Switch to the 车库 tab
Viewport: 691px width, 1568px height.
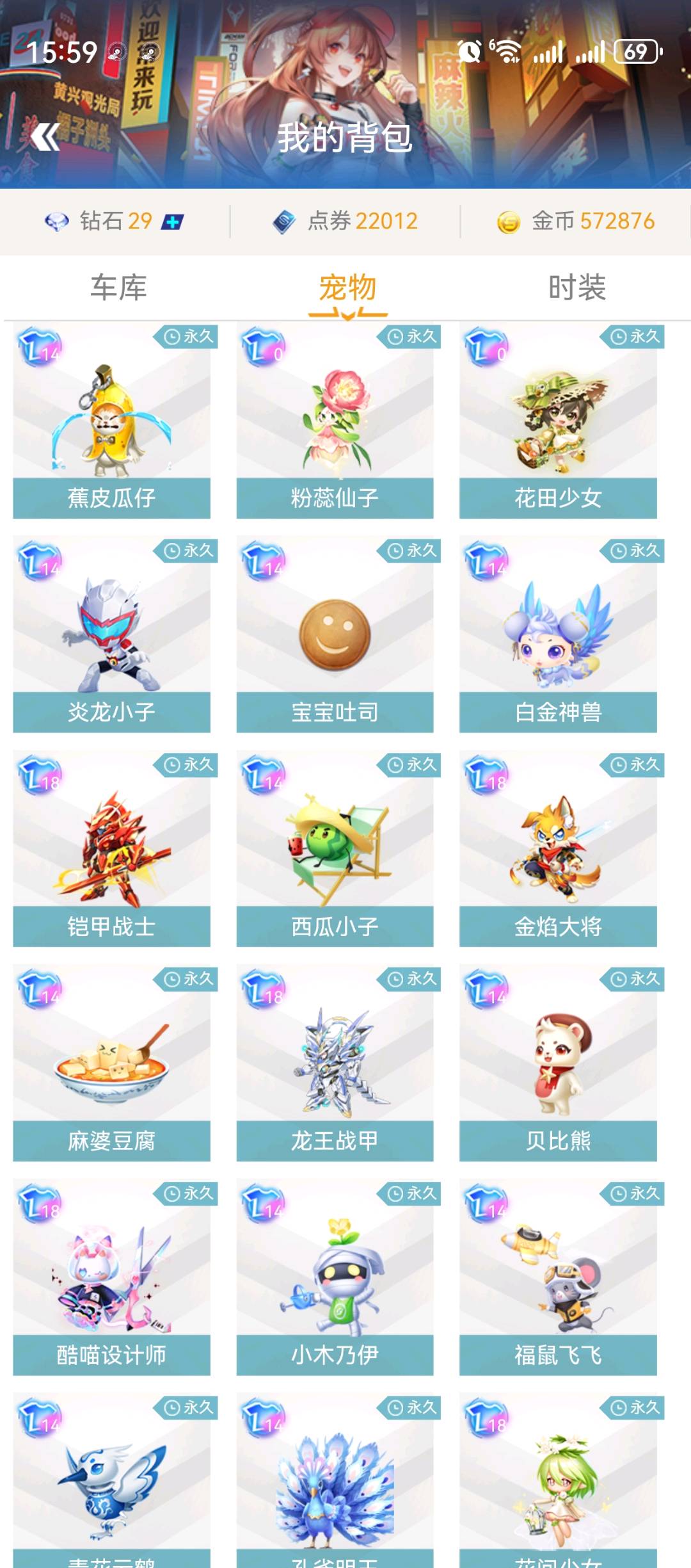(118, 287)
